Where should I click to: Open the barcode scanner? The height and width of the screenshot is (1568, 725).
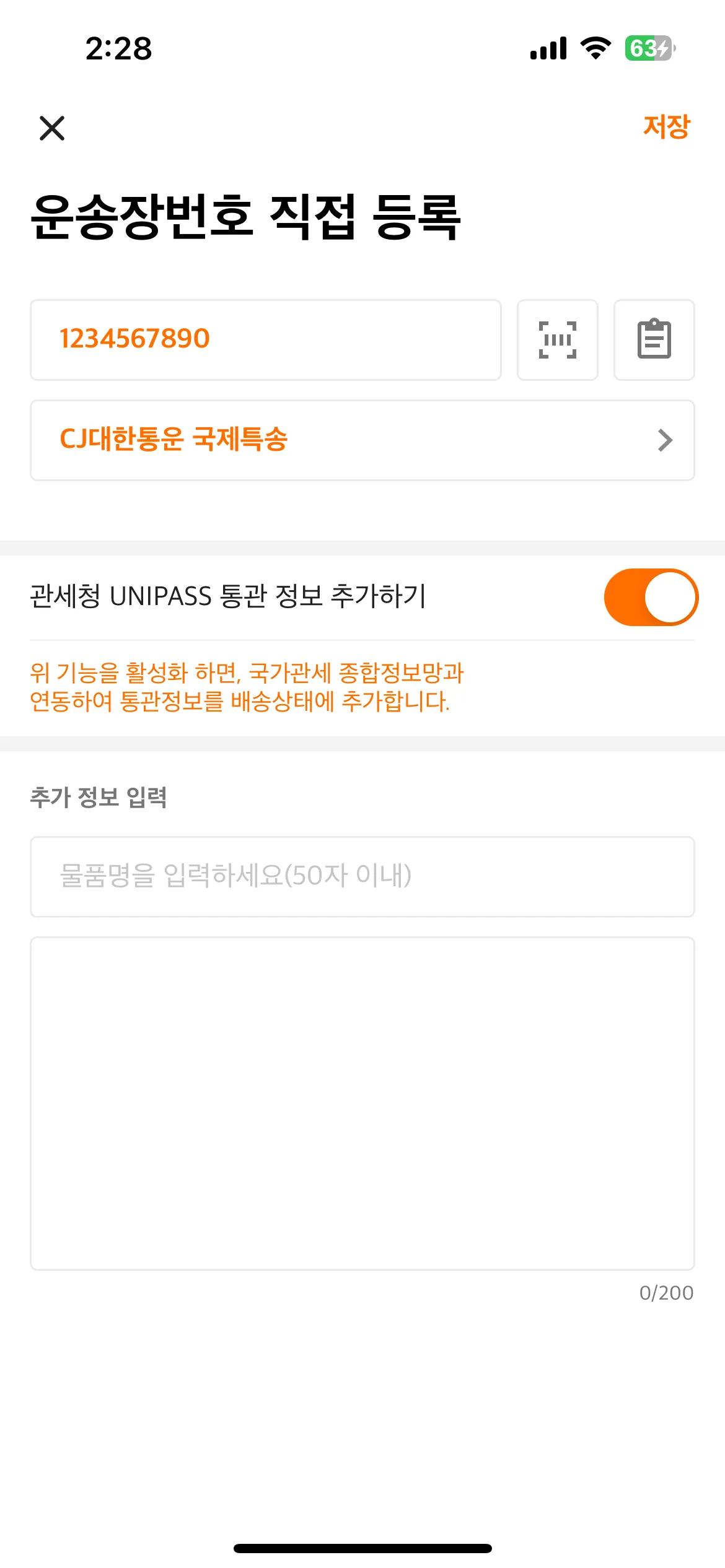click(557, 340)
